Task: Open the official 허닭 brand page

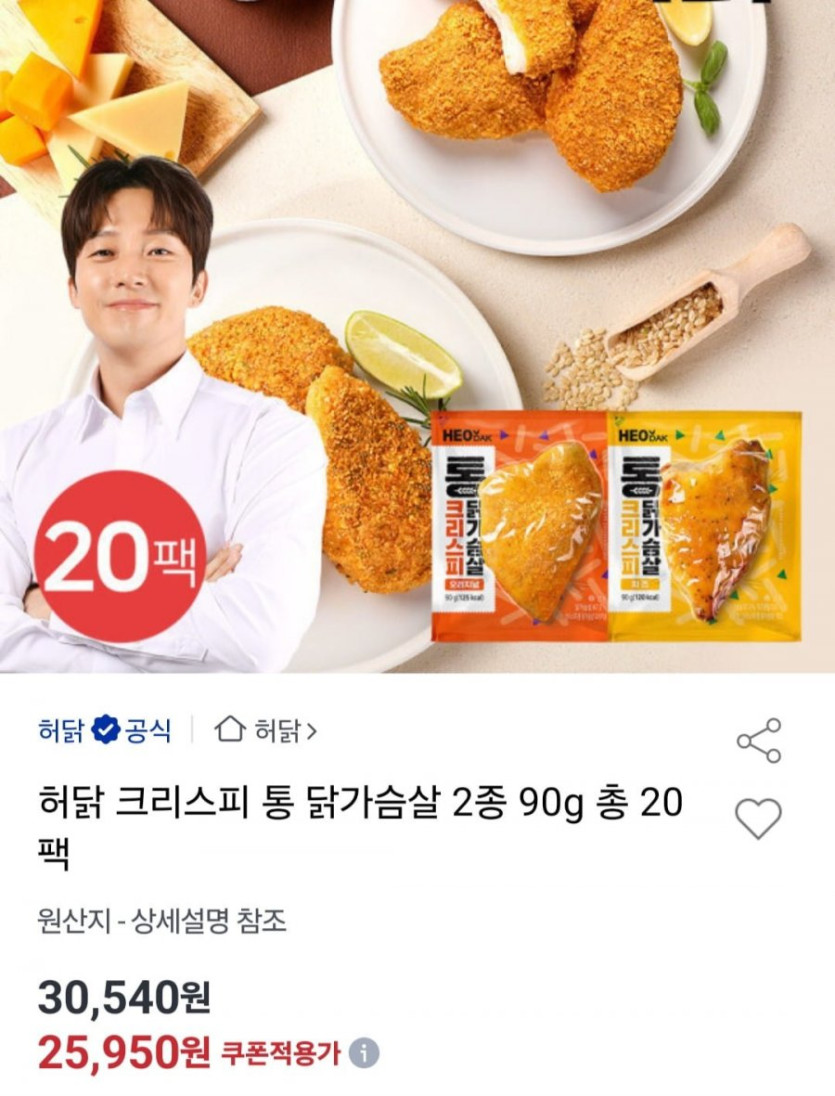Action: click(x=104, y=731)
